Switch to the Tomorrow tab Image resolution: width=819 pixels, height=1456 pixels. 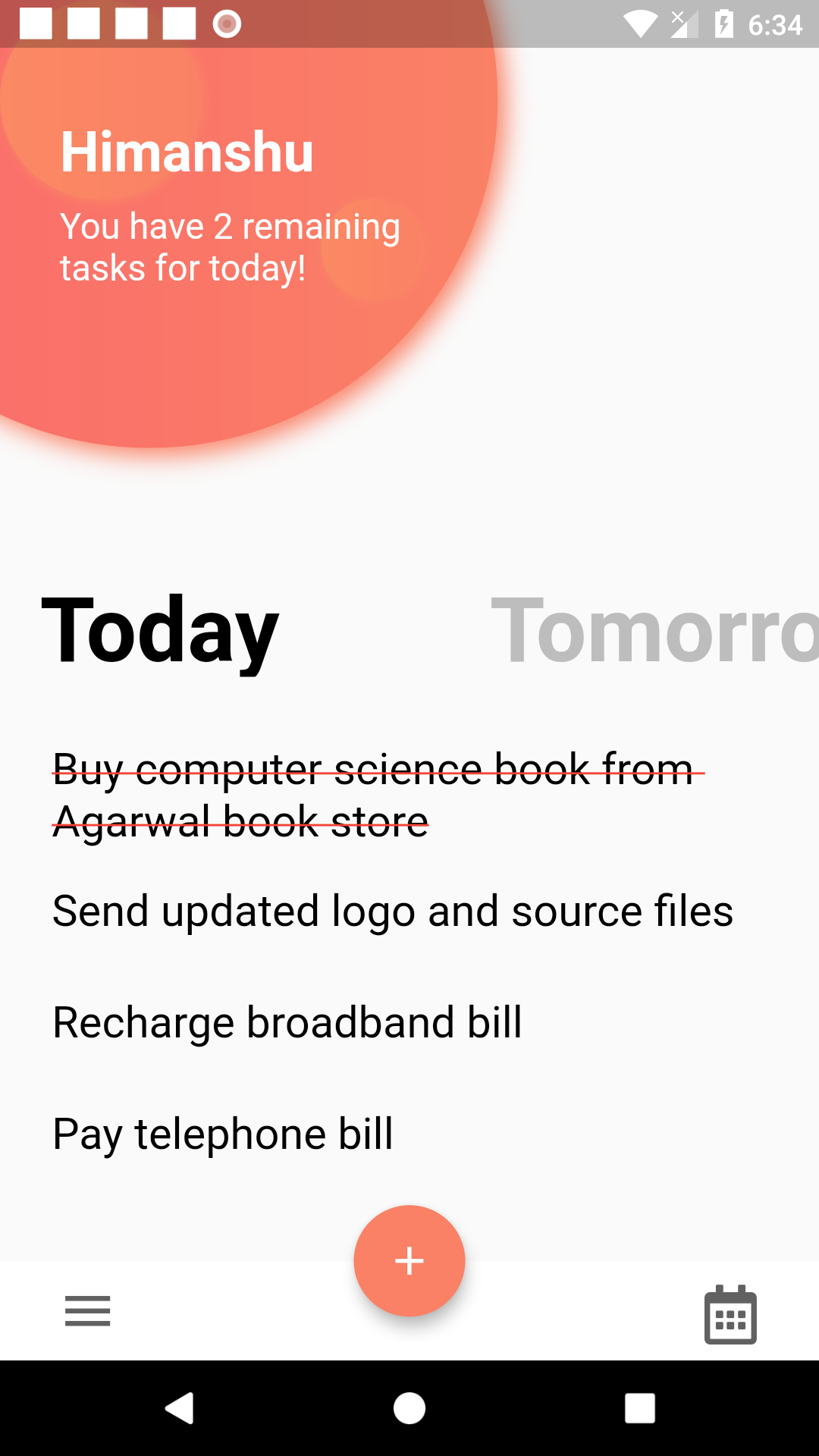[654, 631]
